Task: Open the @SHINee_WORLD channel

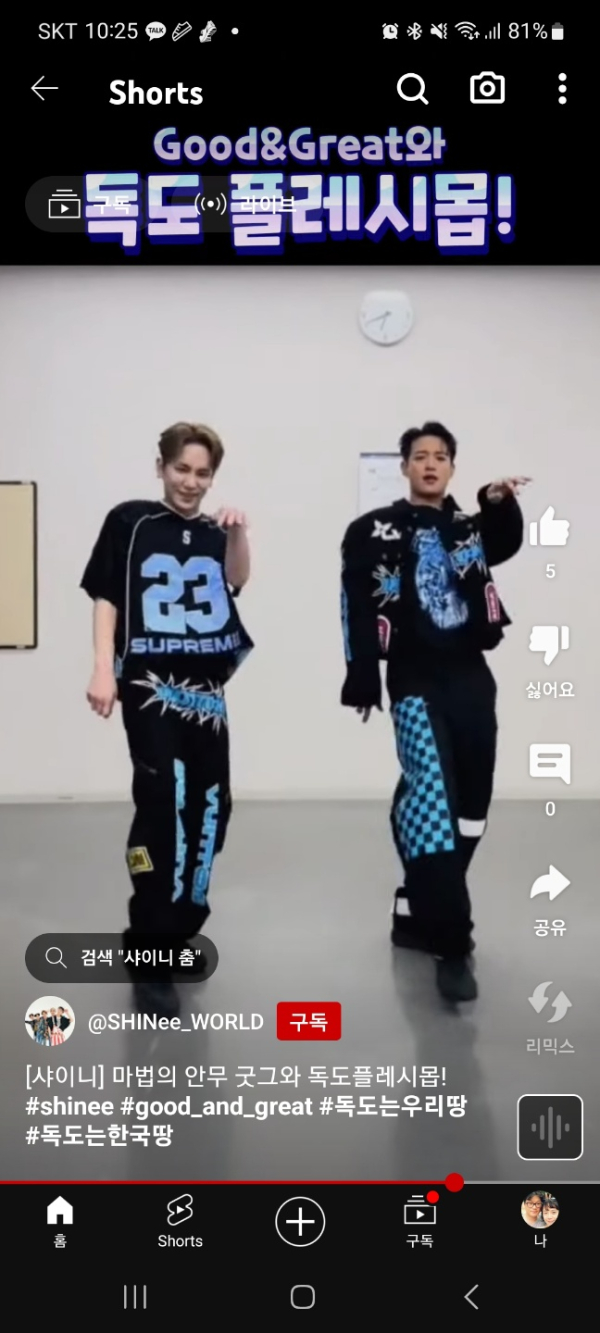Action: coord(175,1021)
